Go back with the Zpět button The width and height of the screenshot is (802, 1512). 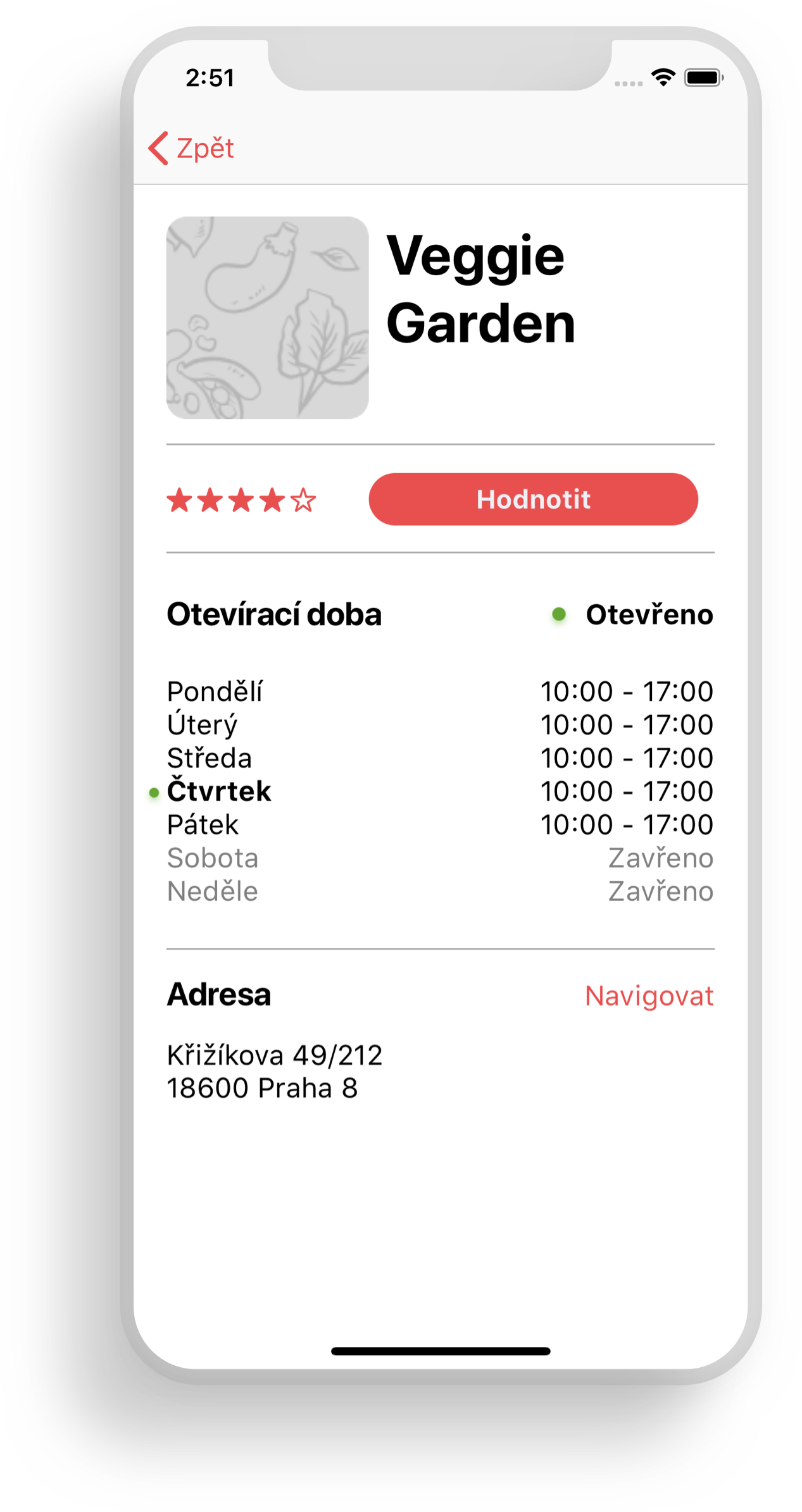click(191, 149)
